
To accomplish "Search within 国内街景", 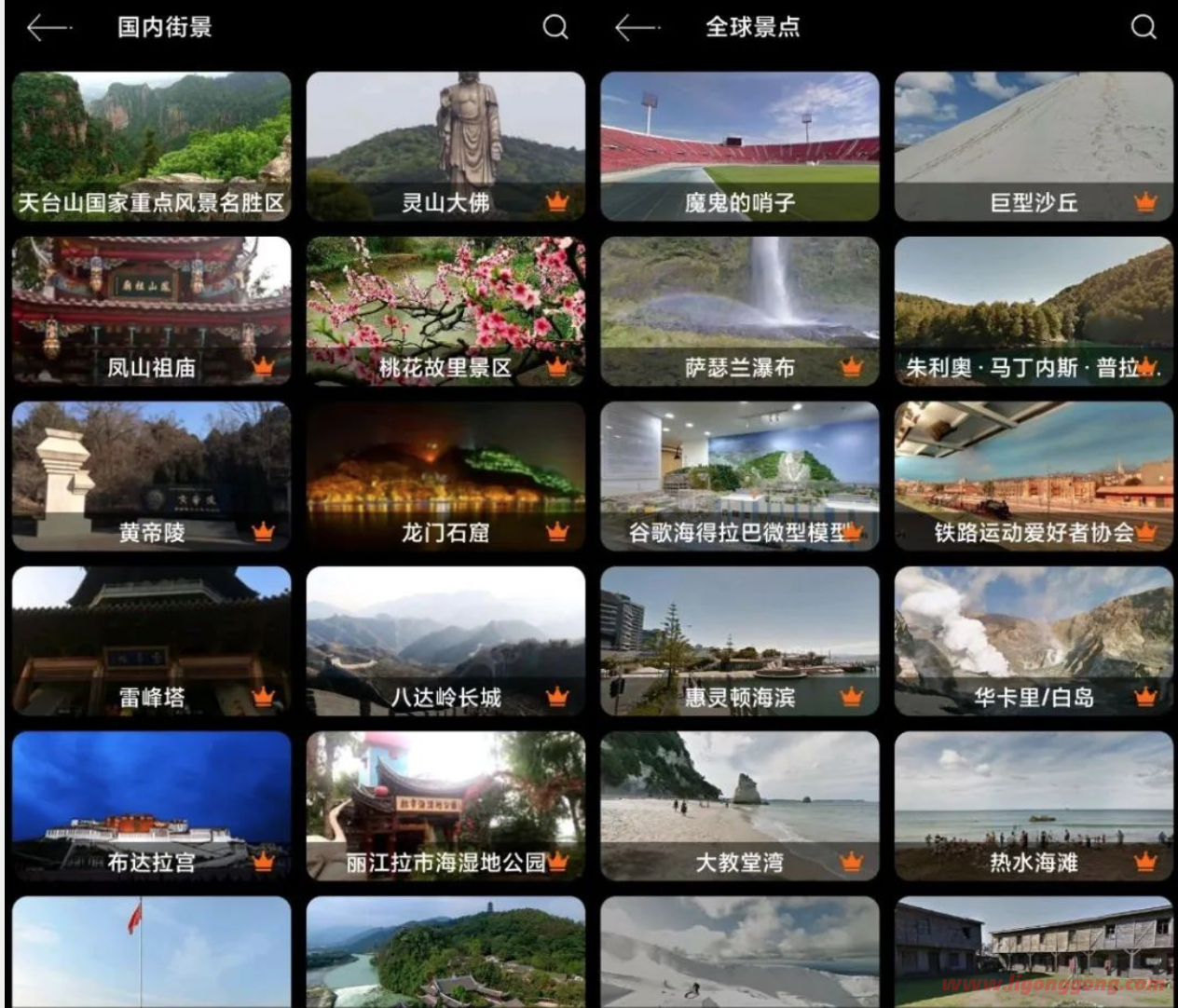I will click(x=555, y=28).
